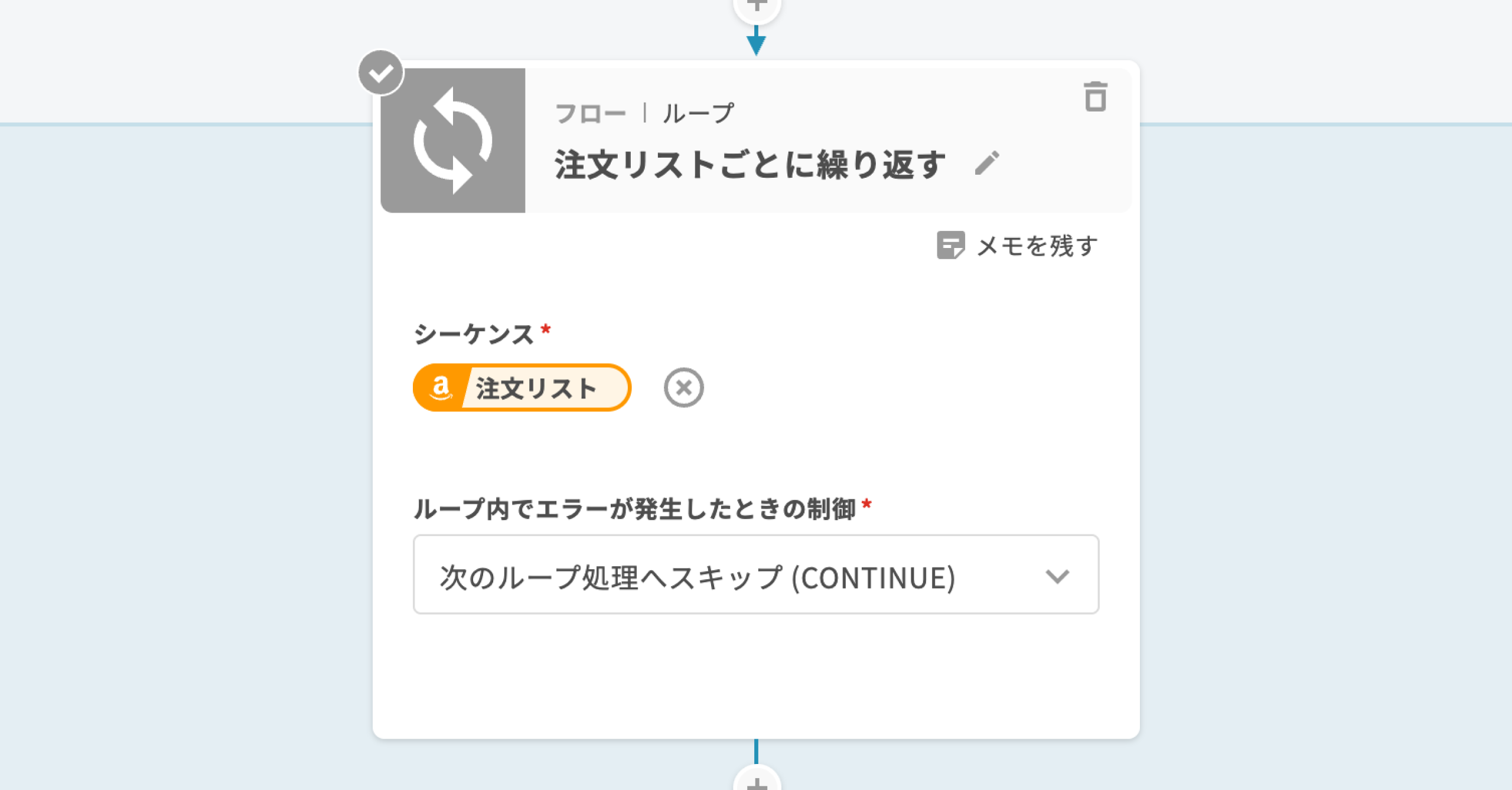This screenshot has width=1512, height=790.
Task: Edit the step title 注文リストごとに繰り返す
Action: click(986, 164)
